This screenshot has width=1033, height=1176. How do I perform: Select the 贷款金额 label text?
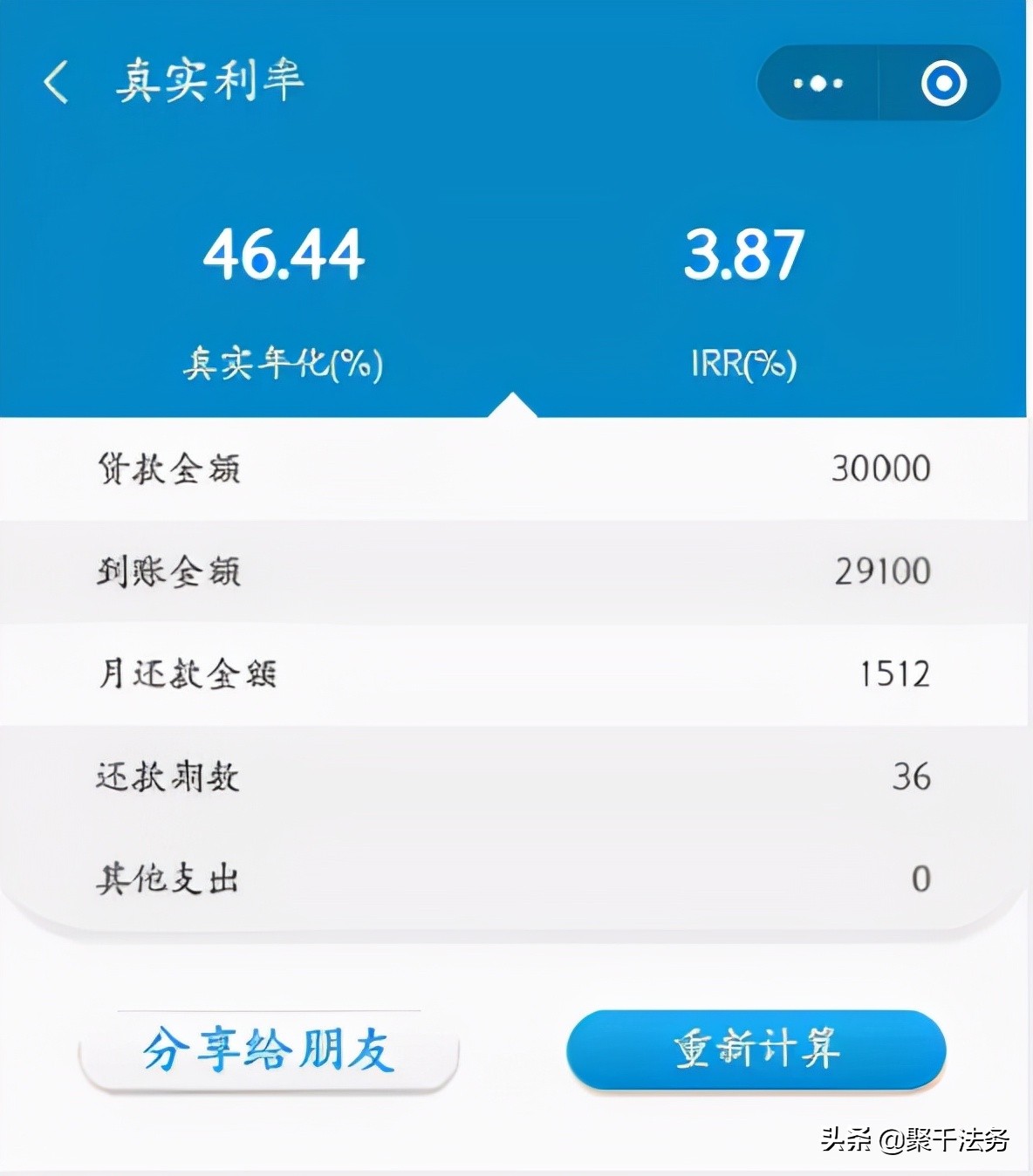pos(171,468)
